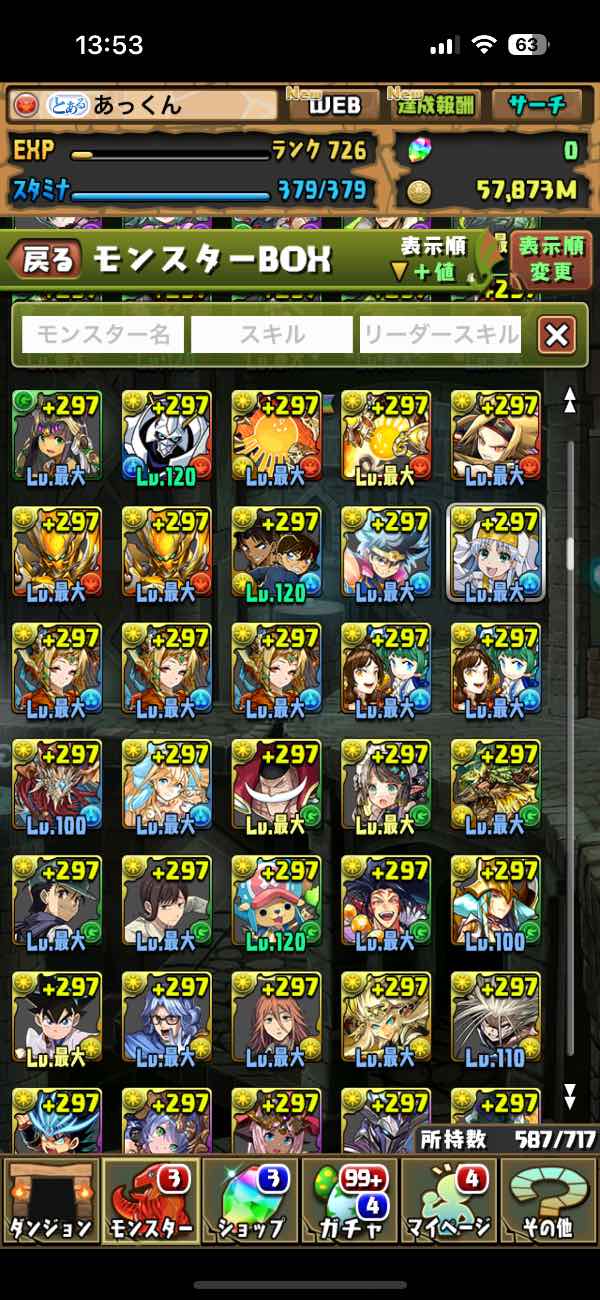The image size is (600, 1300).
Task: Jump to the top with the scrollbar arrow
Action: [570, 402]
